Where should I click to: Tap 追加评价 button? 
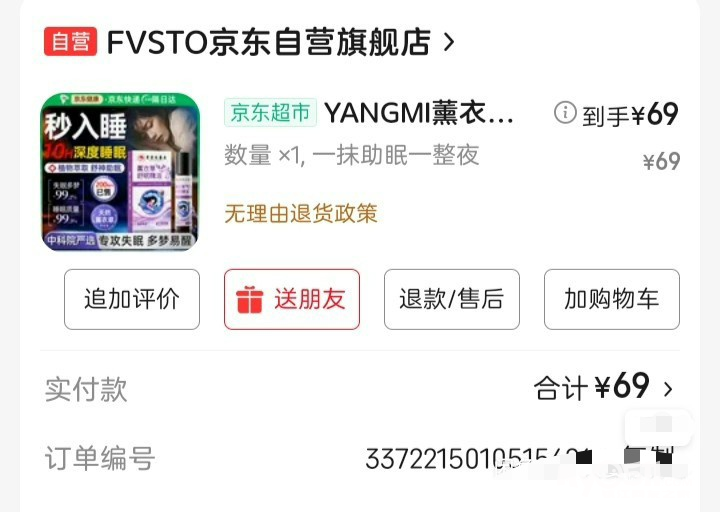pyautogui.click(x=132, y=299)
